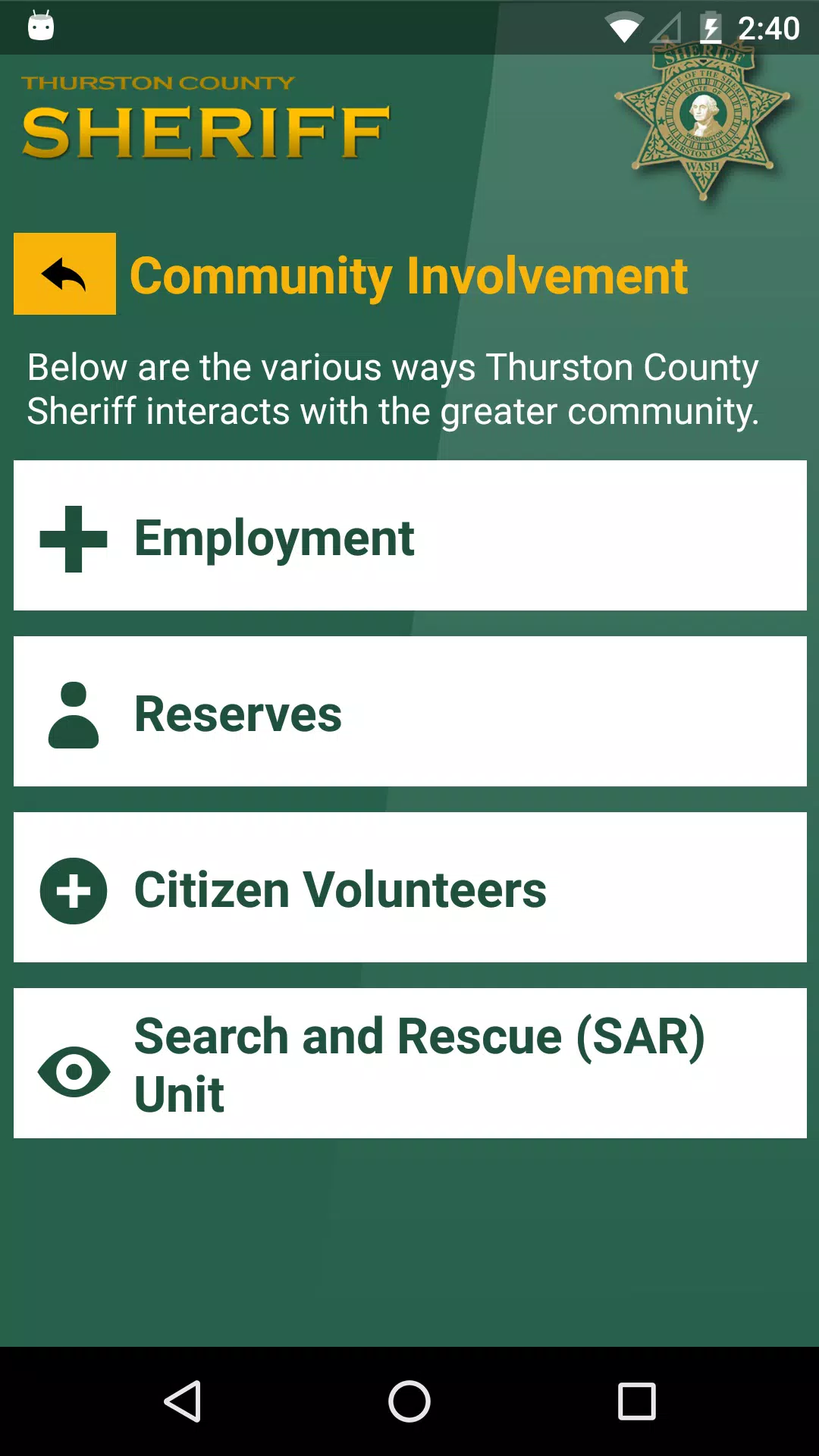Image resolution: width=819 pixels, height=1456 pixels.
Task: Click the circled plus icon for Citizen Volunteers
Action: point(73,890)
